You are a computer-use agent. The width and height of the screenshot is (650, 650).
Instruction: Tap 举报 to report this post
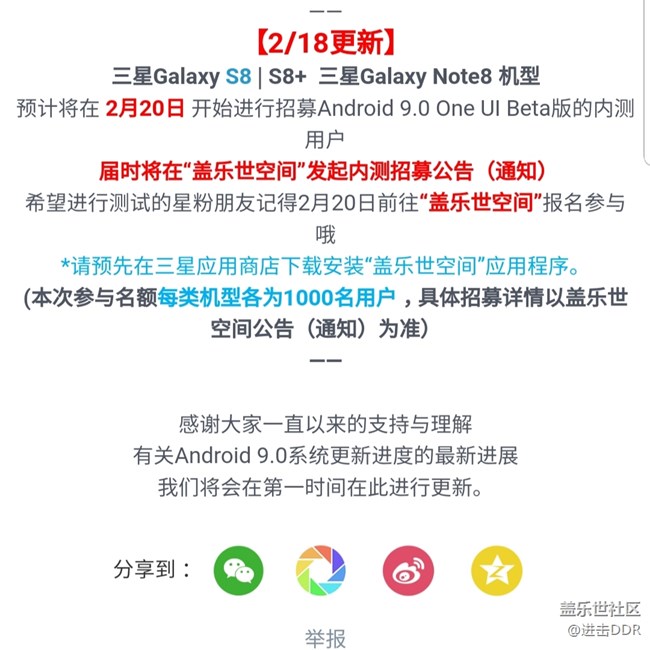click(x=325, y=637)
